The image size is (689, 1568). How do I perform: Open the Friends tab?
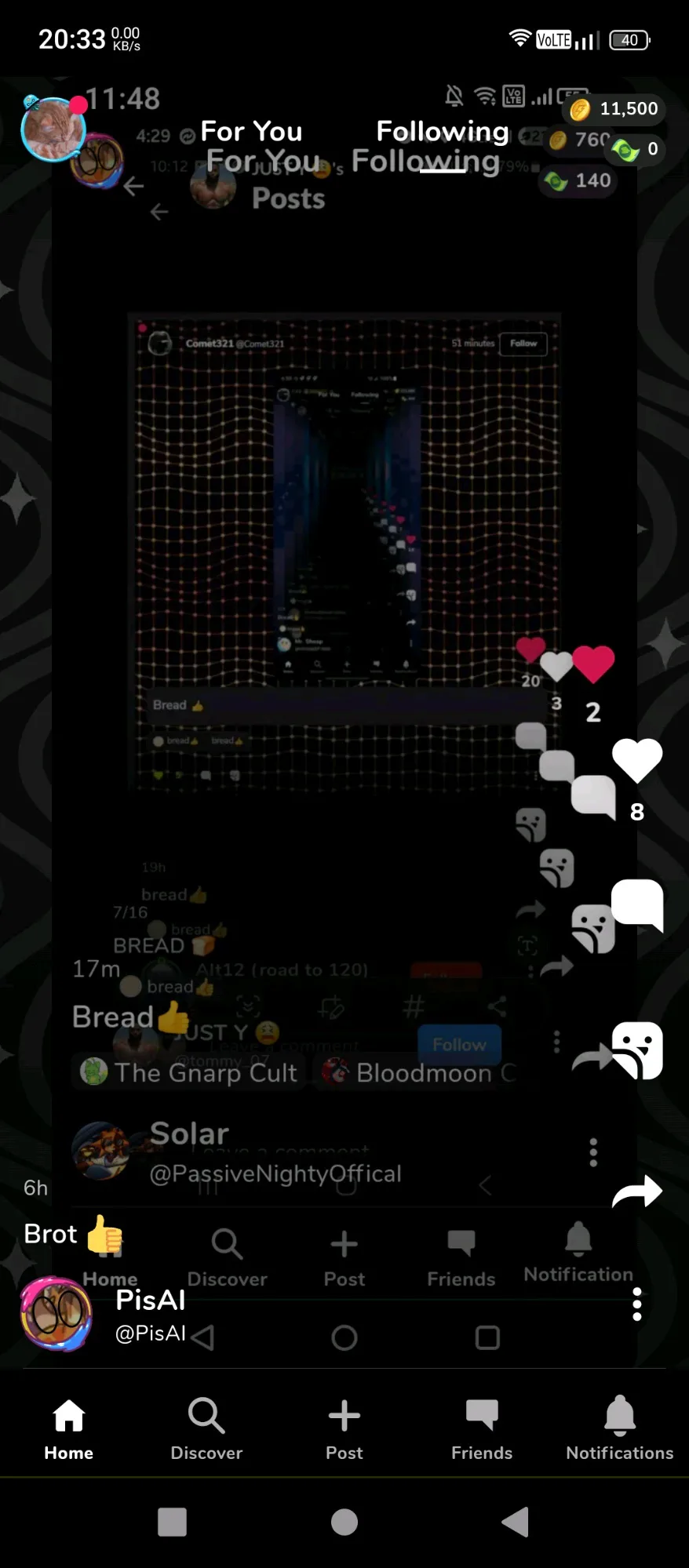pos(482,1429)
